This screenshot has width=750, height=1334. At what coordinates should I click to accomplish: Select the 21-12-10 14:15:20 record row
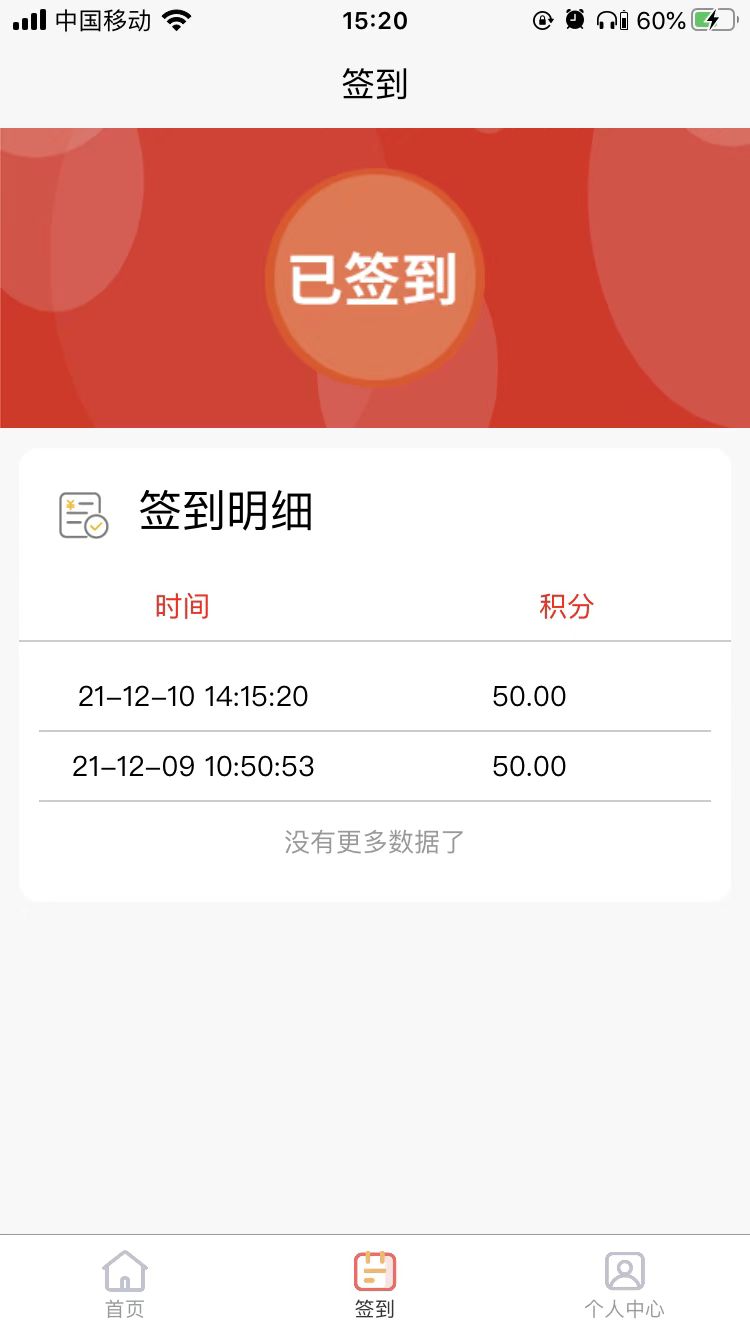pos(374,696)
